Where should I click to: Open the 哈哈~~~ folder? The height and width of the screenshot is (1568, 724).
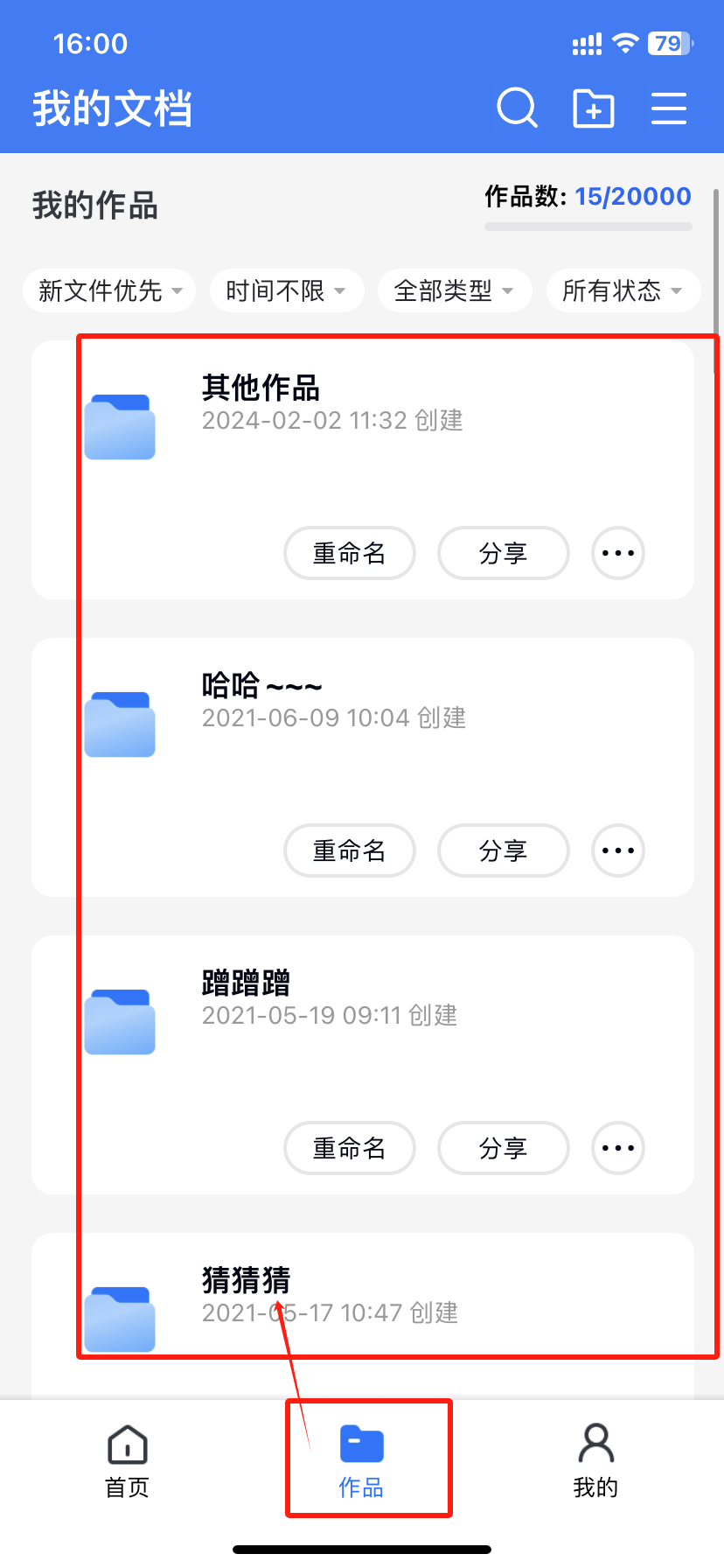click(x=261, y=685)
